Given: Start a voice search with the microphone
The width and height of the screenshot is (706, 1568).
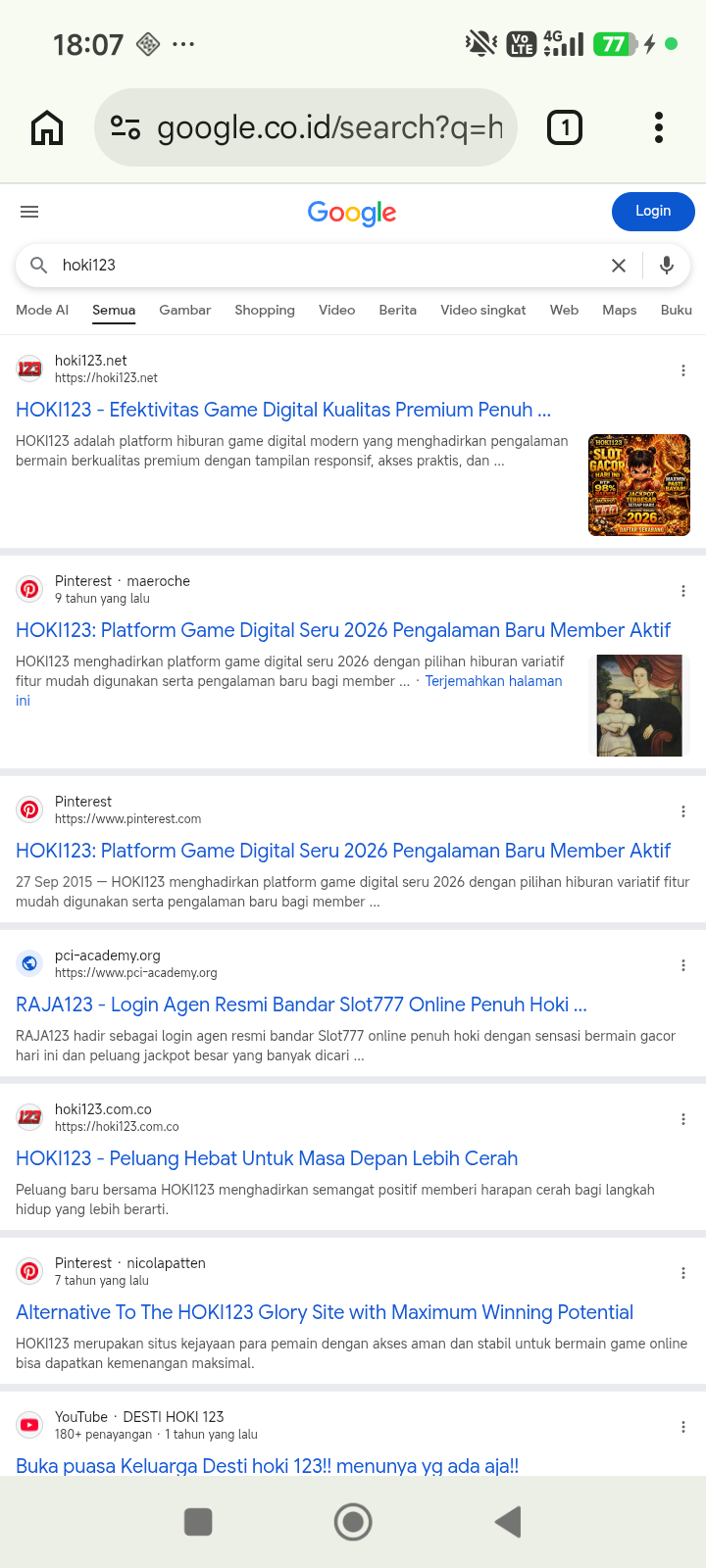Looking at the screenshot, I should click(667, 266).
